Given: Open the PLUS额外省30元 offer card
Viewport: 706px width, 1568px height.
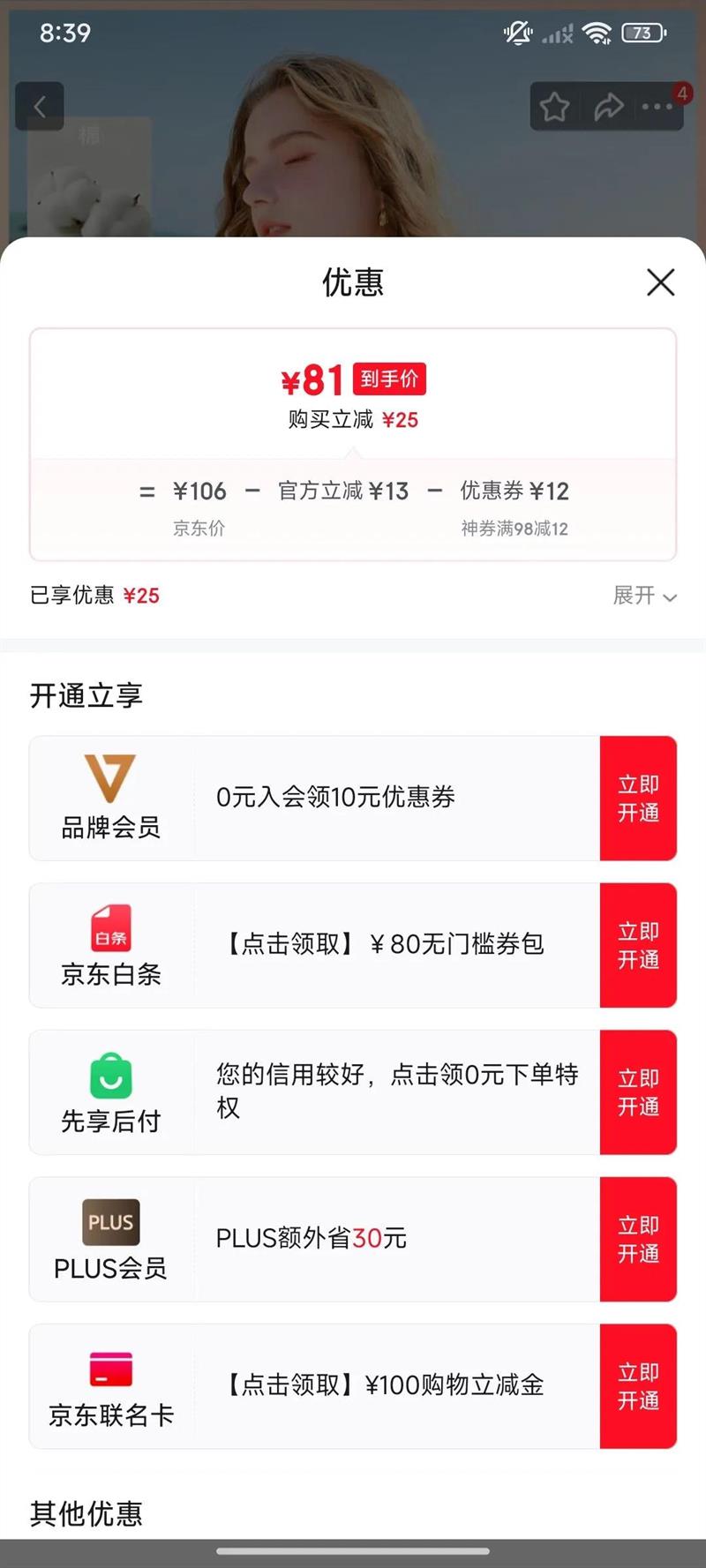Looking at the screenshot, I should pyautogui.click(x=315, y=1239).
